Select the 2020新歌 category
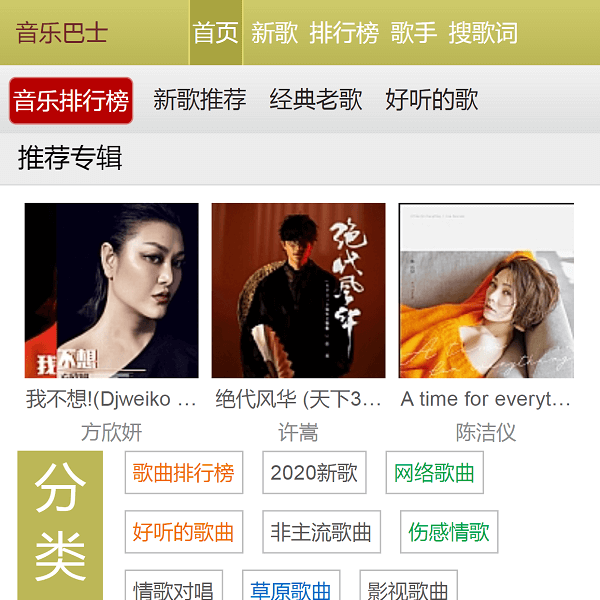Viewport: 600px width, 600px height. point(314,473)
